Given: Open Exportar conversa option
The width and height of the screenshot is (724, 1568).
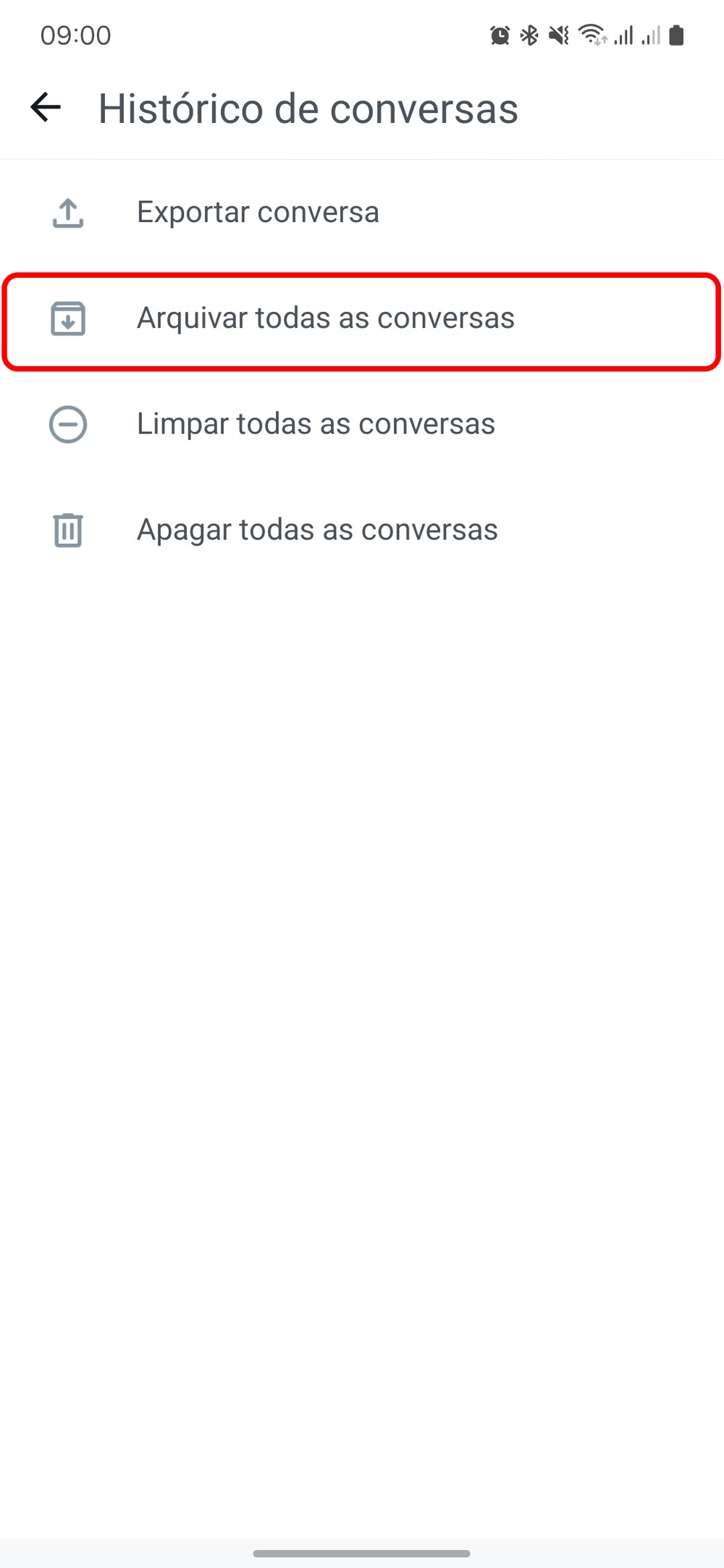Looking at the screenshot, I should click(258, 213).
